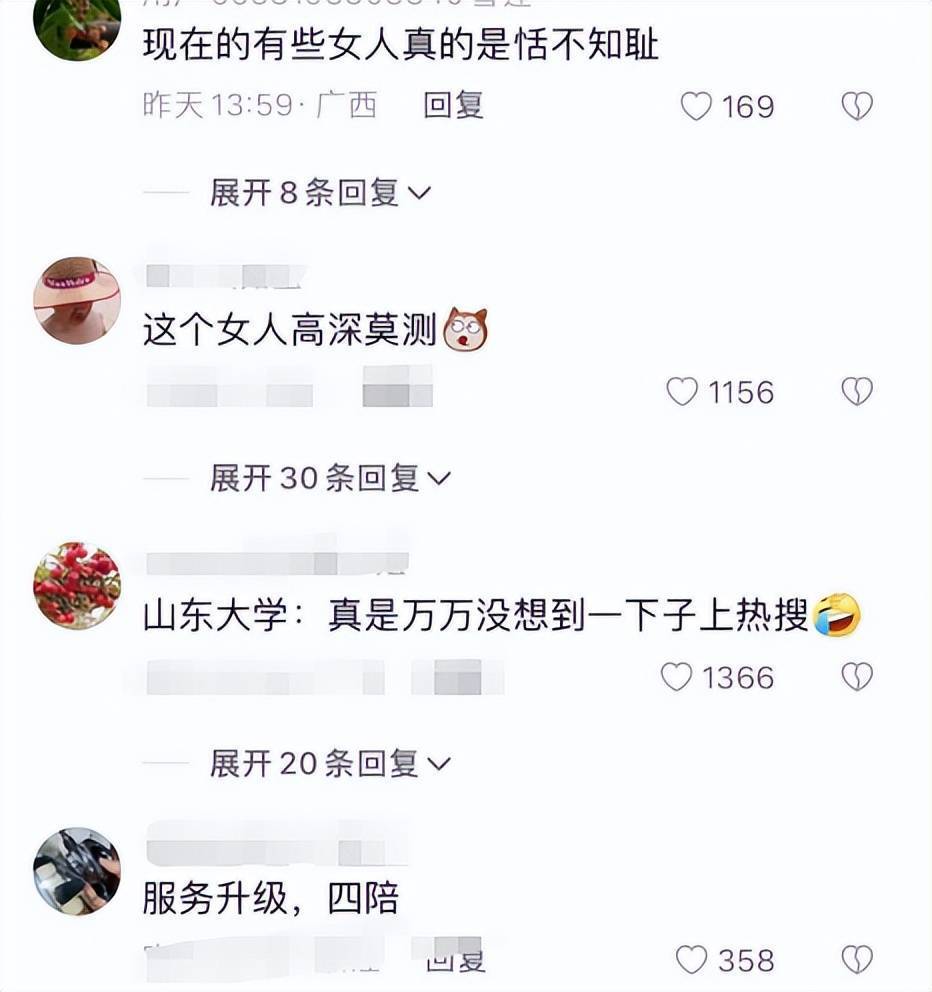Reply to the comment posted 昨天 13:59 广西
Image resolution: width=932 pixels, height=992 pixels.
pos(453,105)
